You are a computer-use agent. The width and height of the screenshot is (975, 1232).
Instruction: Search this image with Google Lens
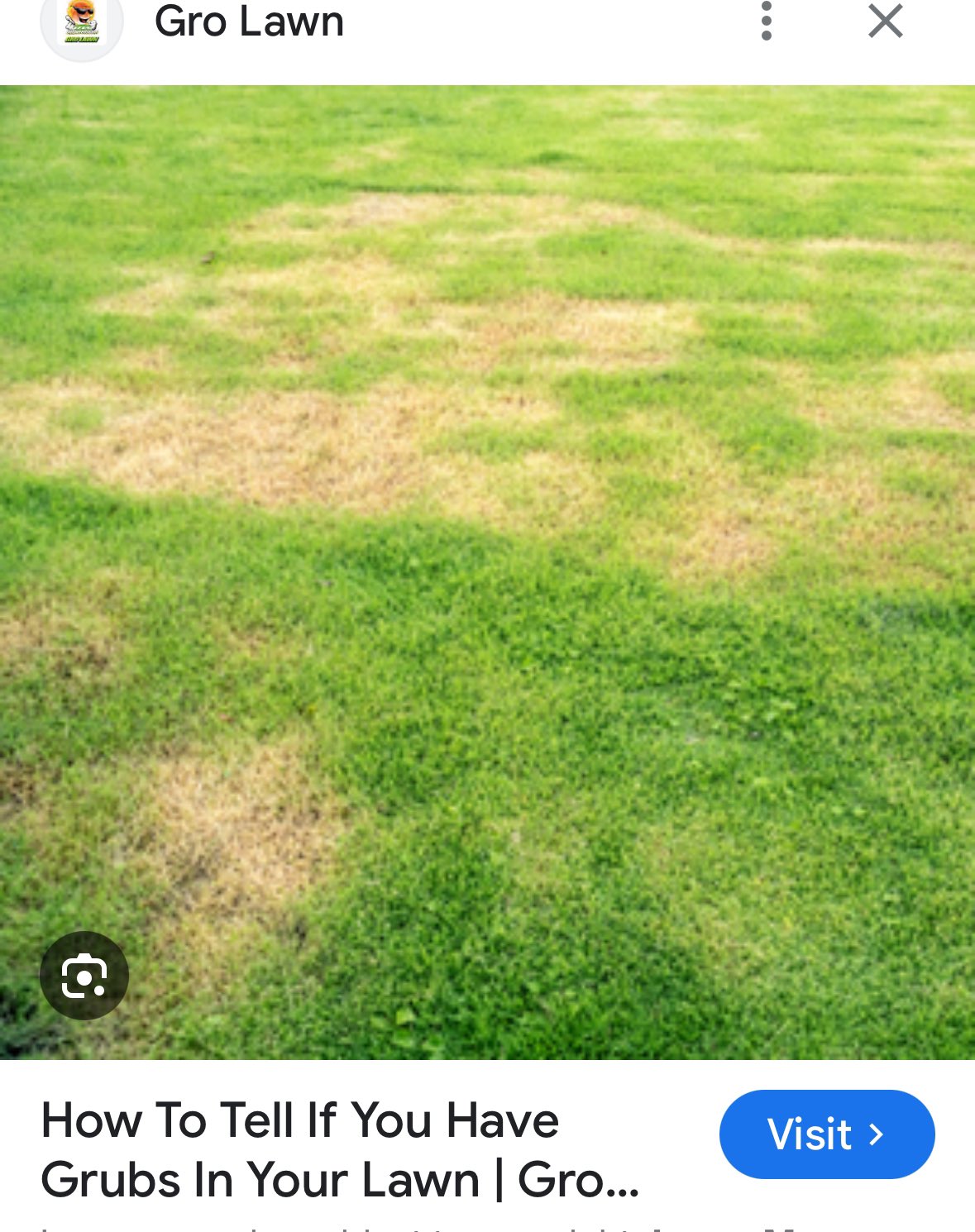click(x=84, y=976)
